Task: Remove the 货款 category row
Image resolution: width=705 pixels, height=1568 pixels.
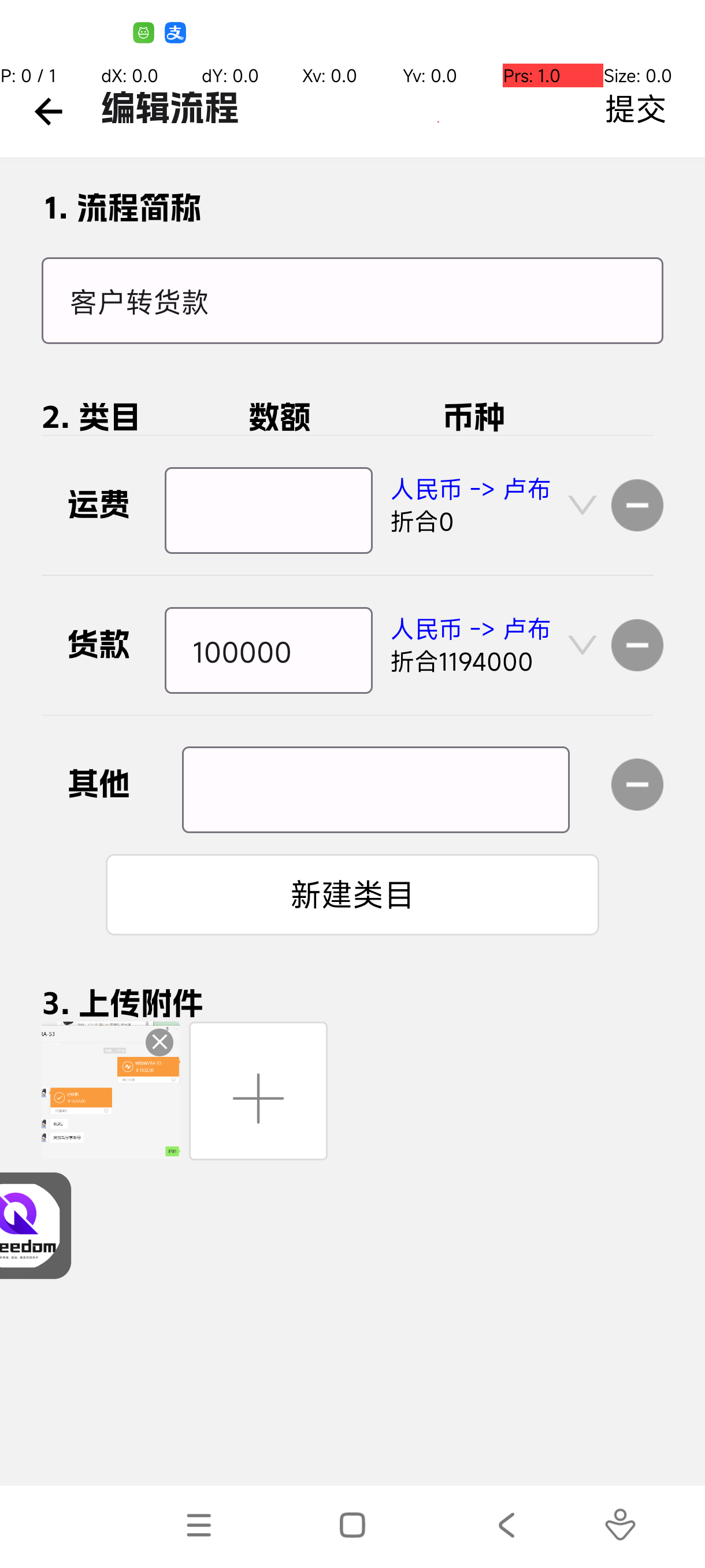Action: pos(637,645)
